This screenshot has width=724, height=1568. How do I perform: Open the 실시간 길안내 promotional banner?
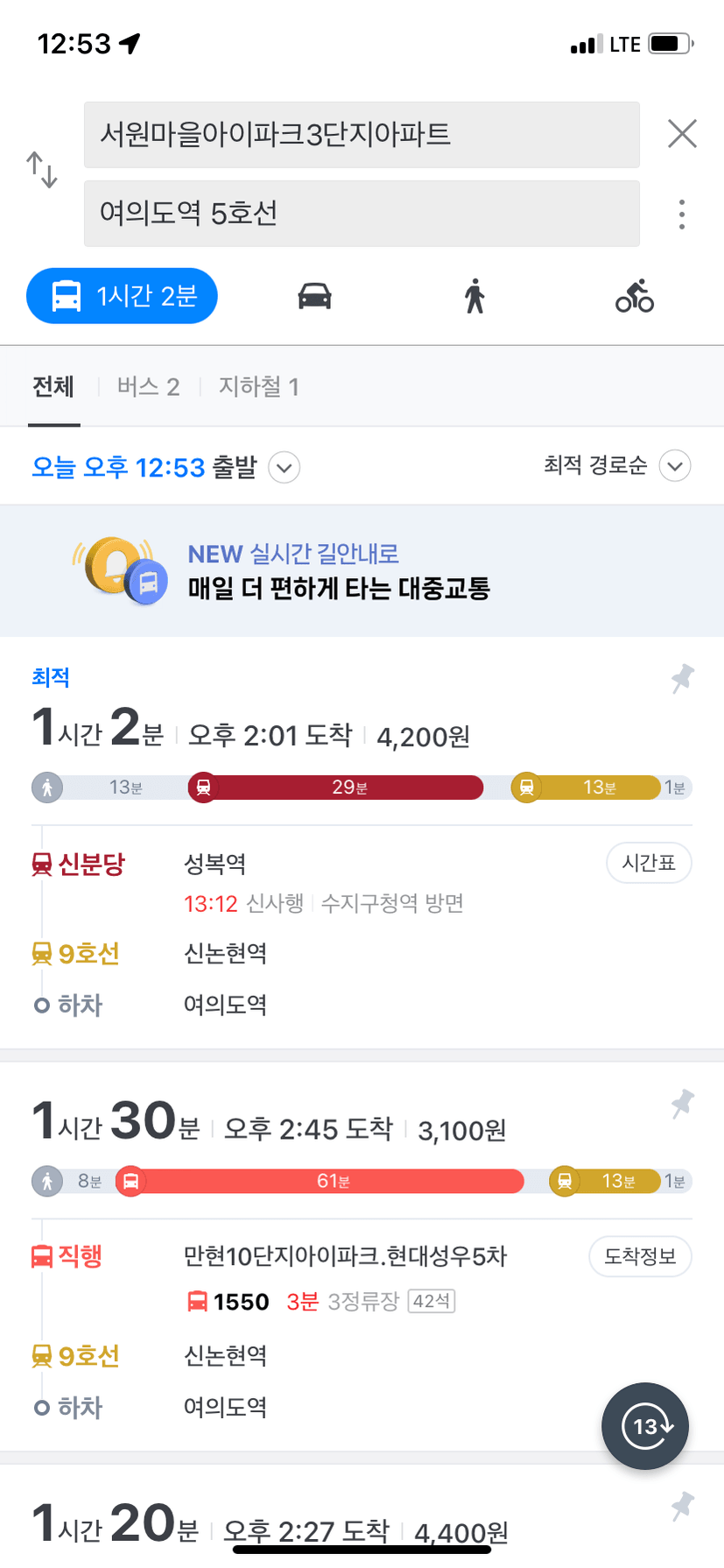(362, 570)
